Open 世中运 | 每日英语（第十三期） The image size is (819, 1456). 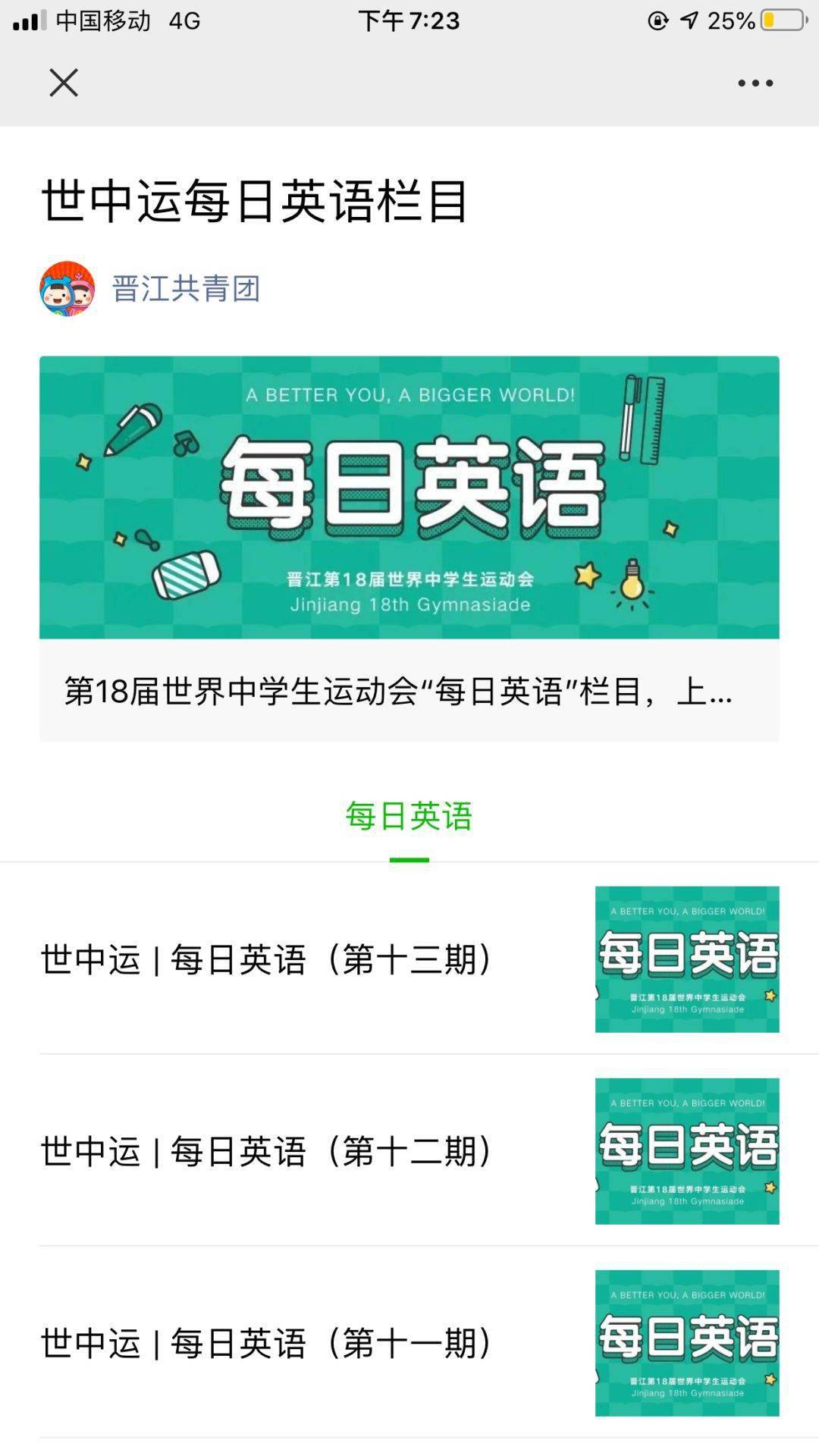pos(409,959)
